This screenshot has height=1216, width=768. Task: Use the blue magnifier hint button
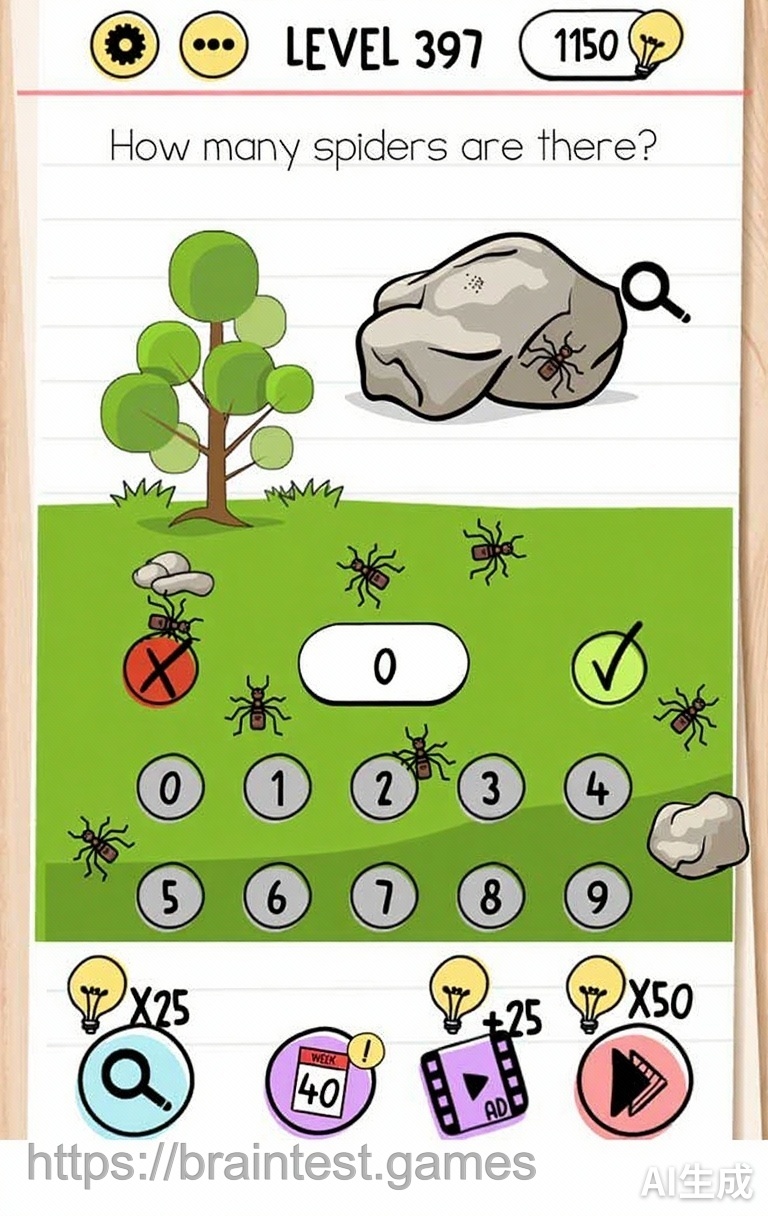click(135, 1080)
